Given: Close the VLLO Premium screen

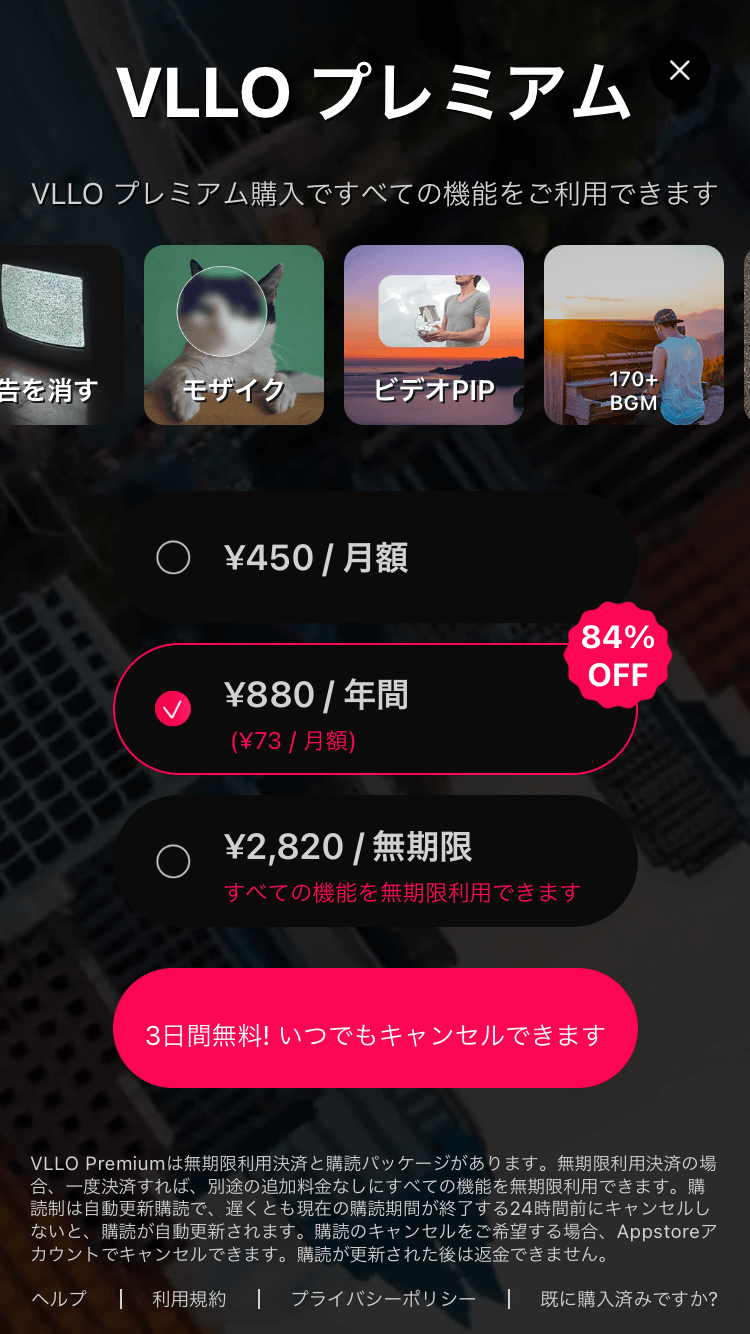Looking at the screenshot, I should pos(680,70).
